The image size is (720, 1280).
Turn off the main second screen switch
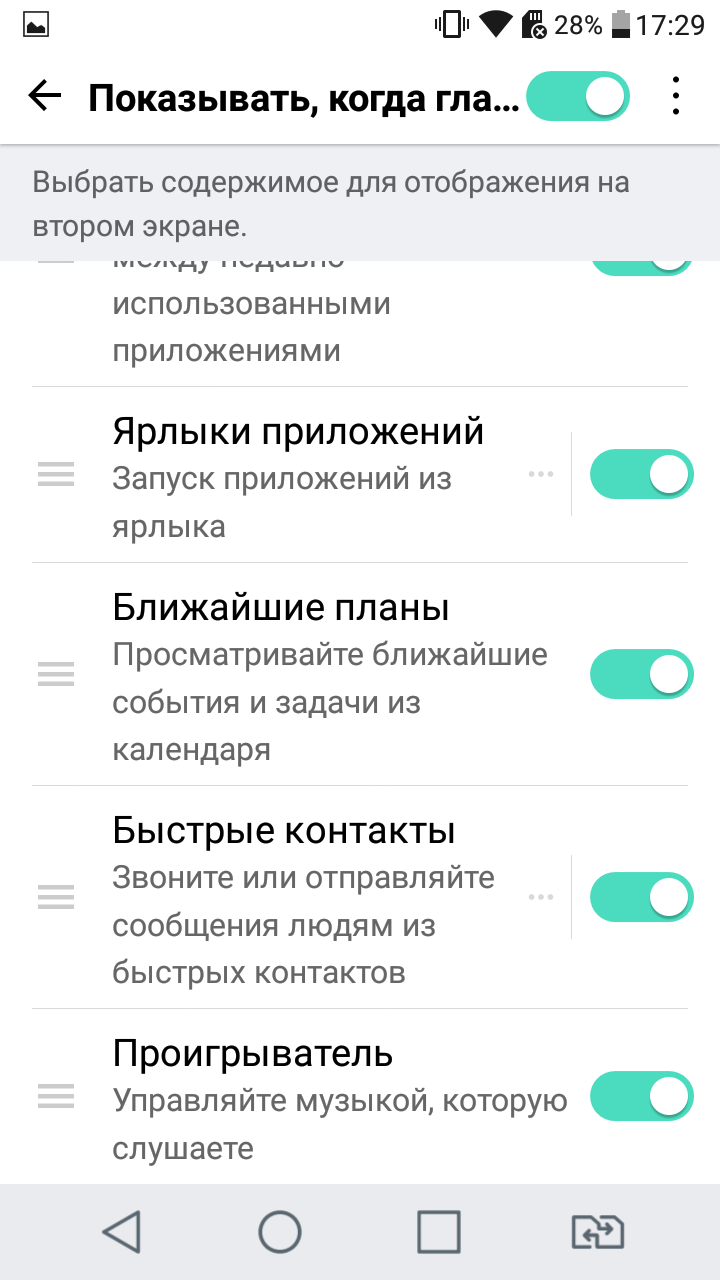578,97
